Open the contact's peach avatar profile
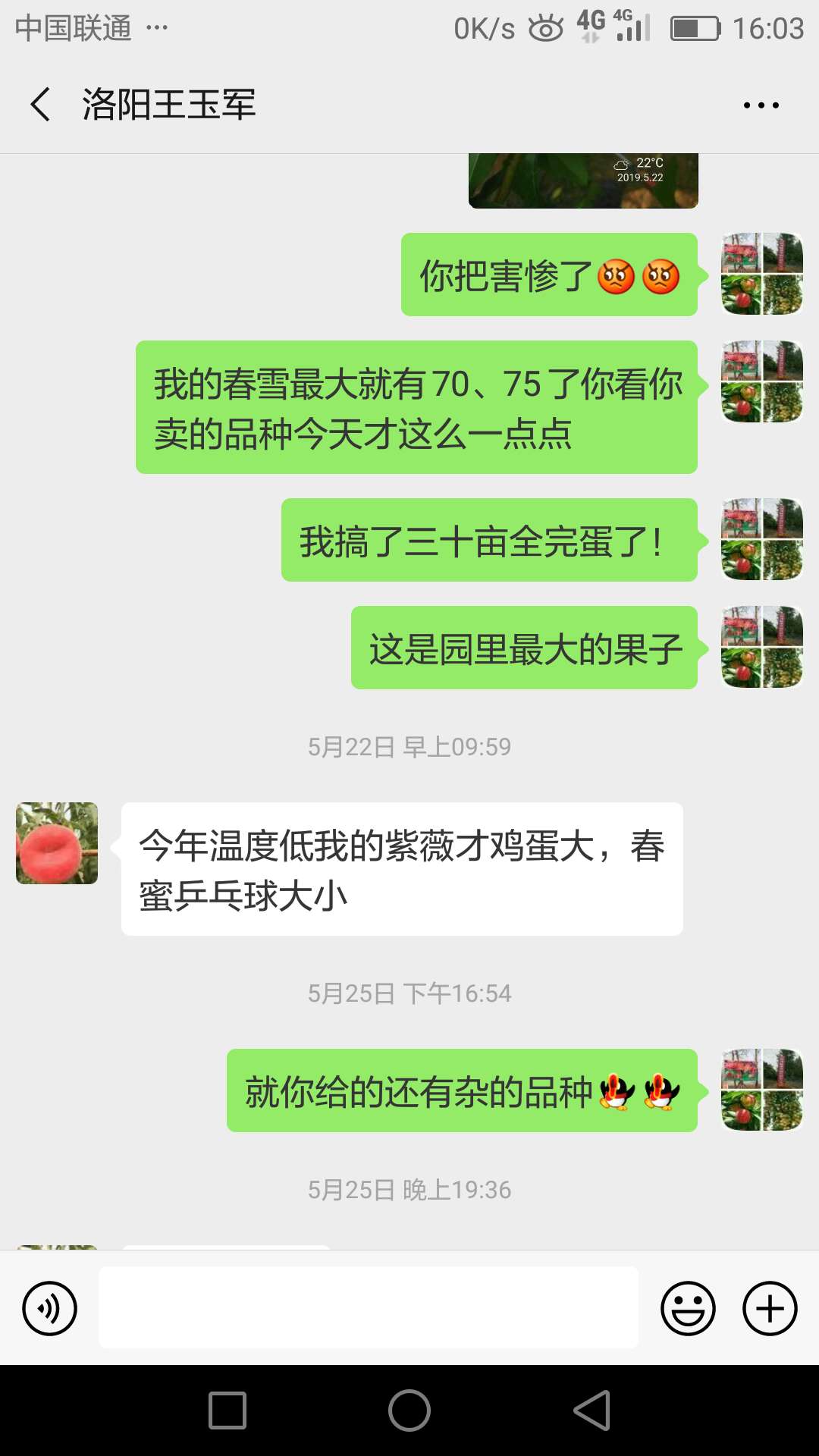This screenshot has height=1456, width=819. tap(57, 843)
